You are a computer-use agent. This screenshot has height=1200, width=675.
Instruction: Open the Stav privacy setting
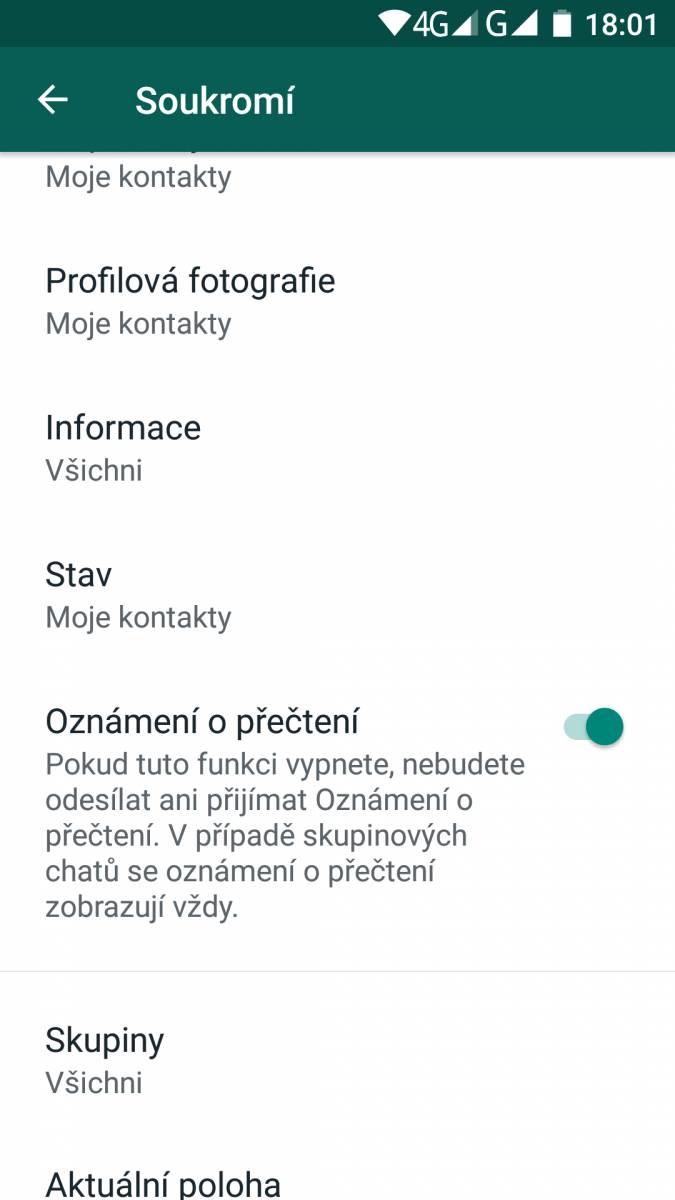coord(337,595)
